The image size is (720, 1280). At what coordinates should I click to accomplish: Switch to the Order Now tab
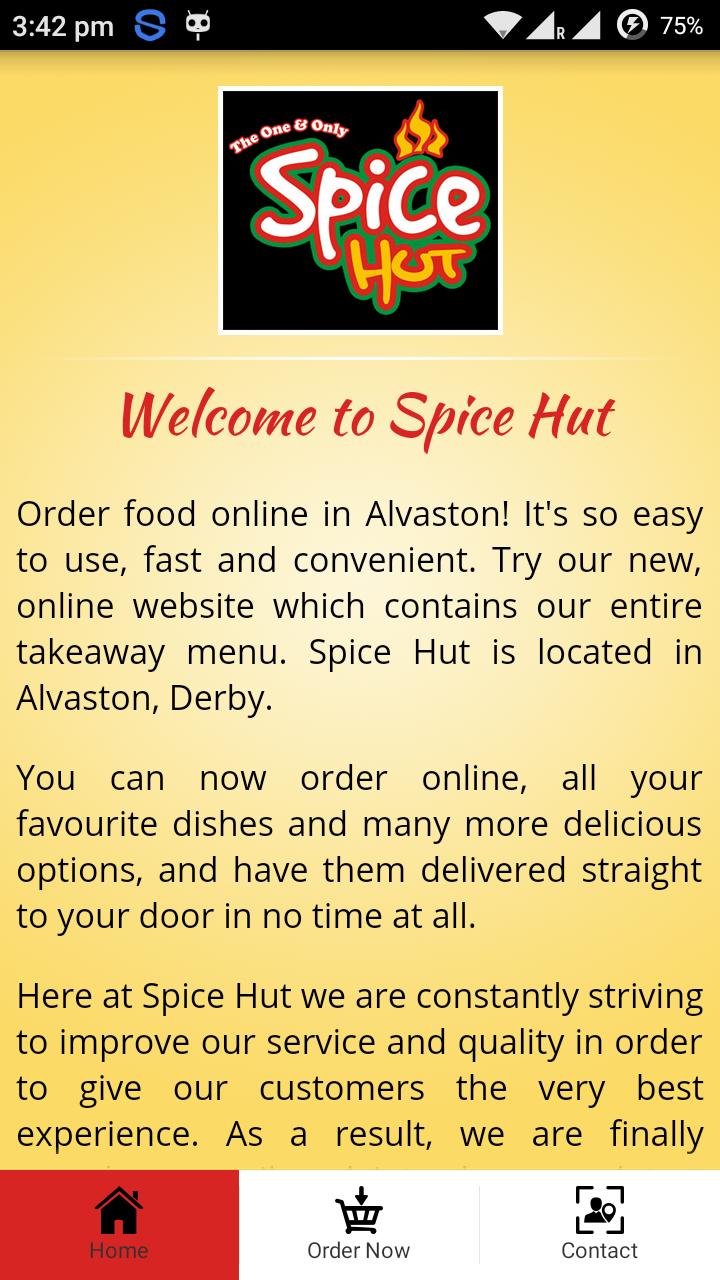pyautogui.click(x=358, y=1225)
